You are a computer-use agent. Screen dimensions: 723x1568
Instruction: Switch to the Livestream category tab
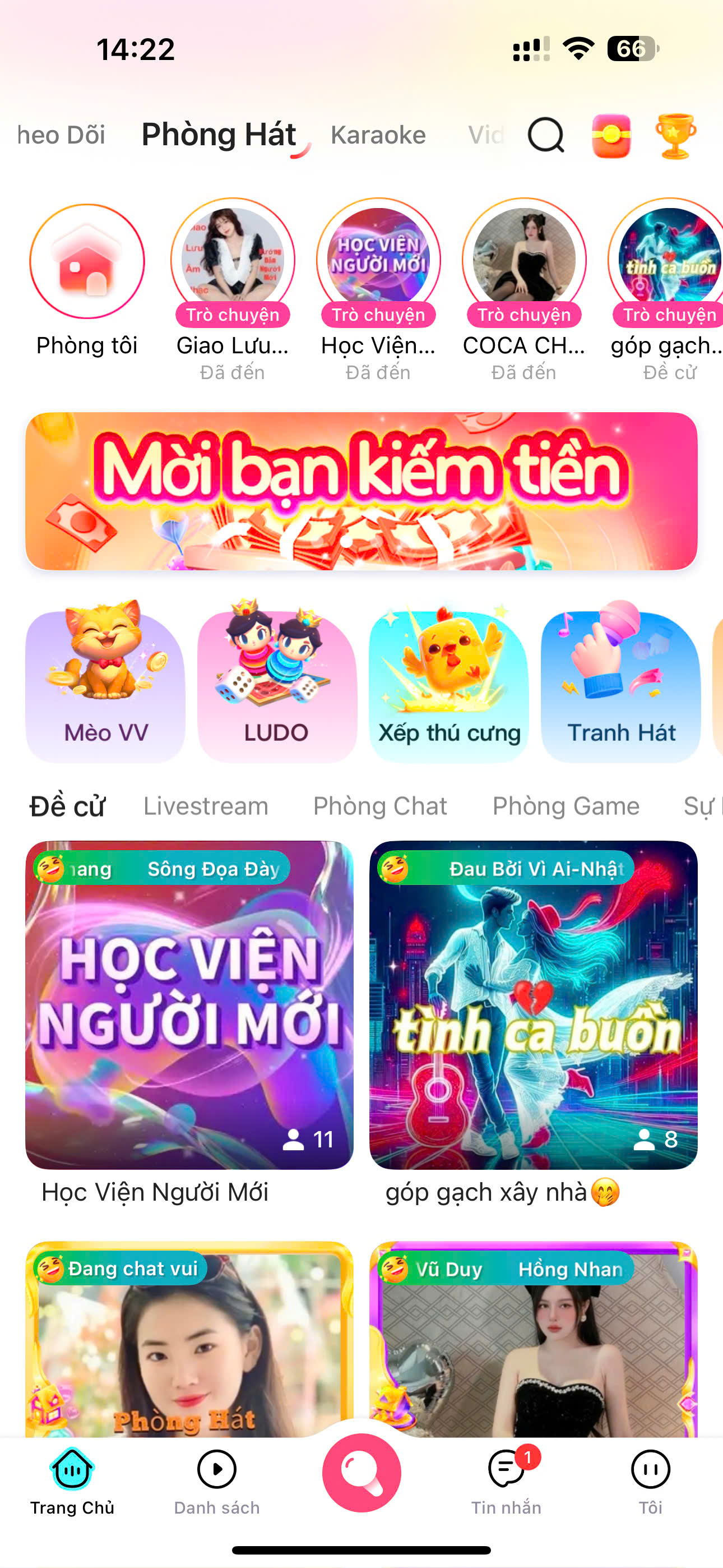(x=206, y=806)
